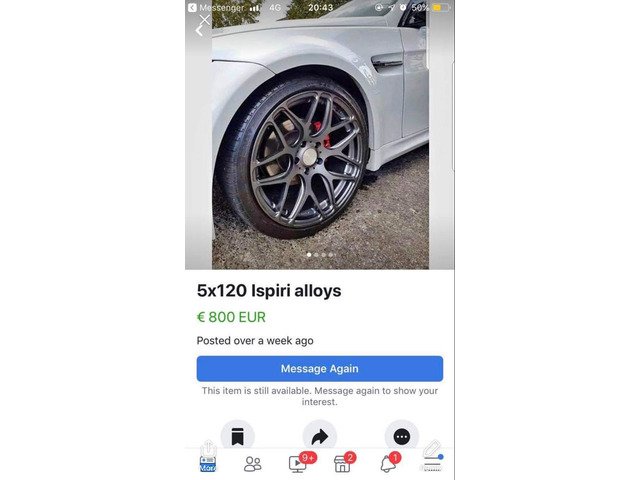This screenshot has height=480, width=640.
Task: Open the notifications bell
Action: point(387,463)
